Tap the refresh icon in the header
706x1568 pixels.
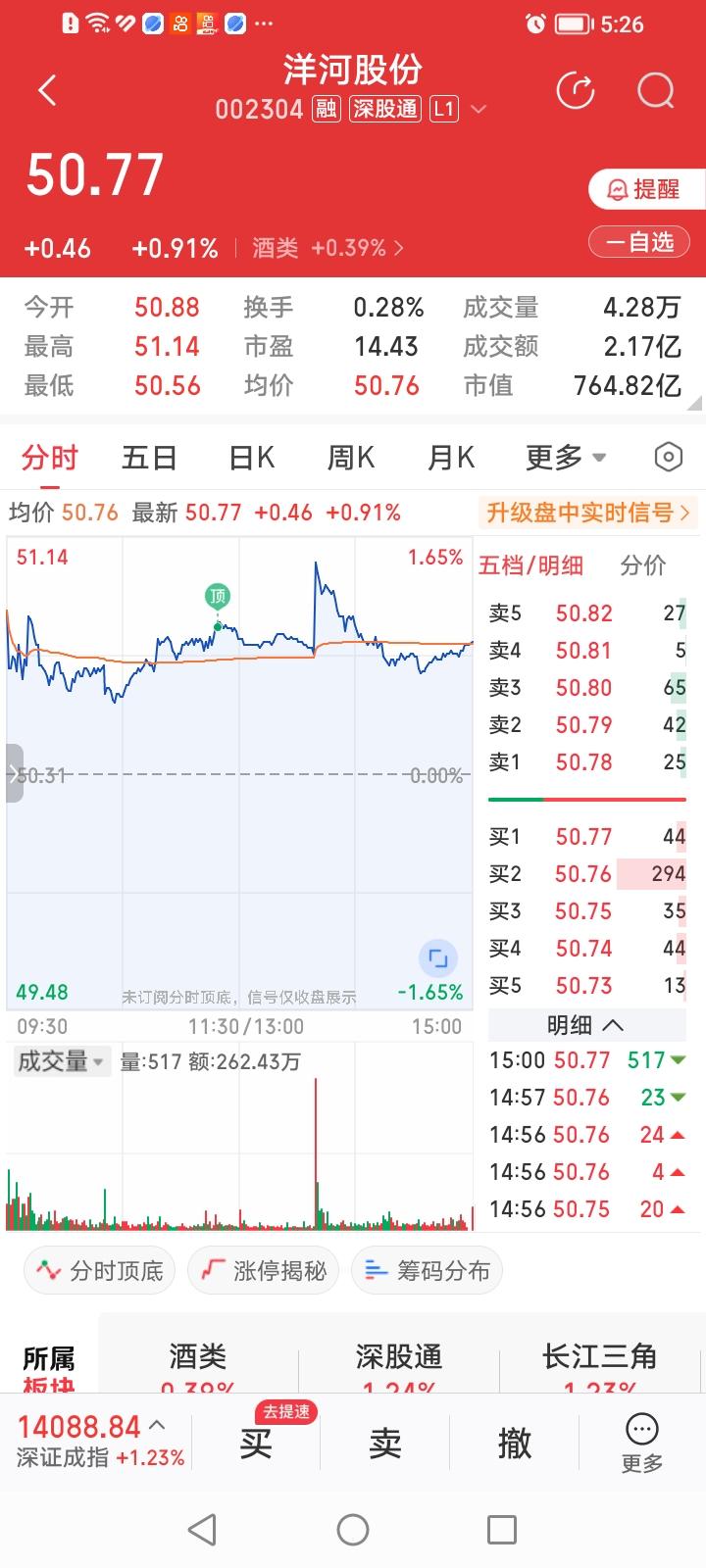point(577,89)
